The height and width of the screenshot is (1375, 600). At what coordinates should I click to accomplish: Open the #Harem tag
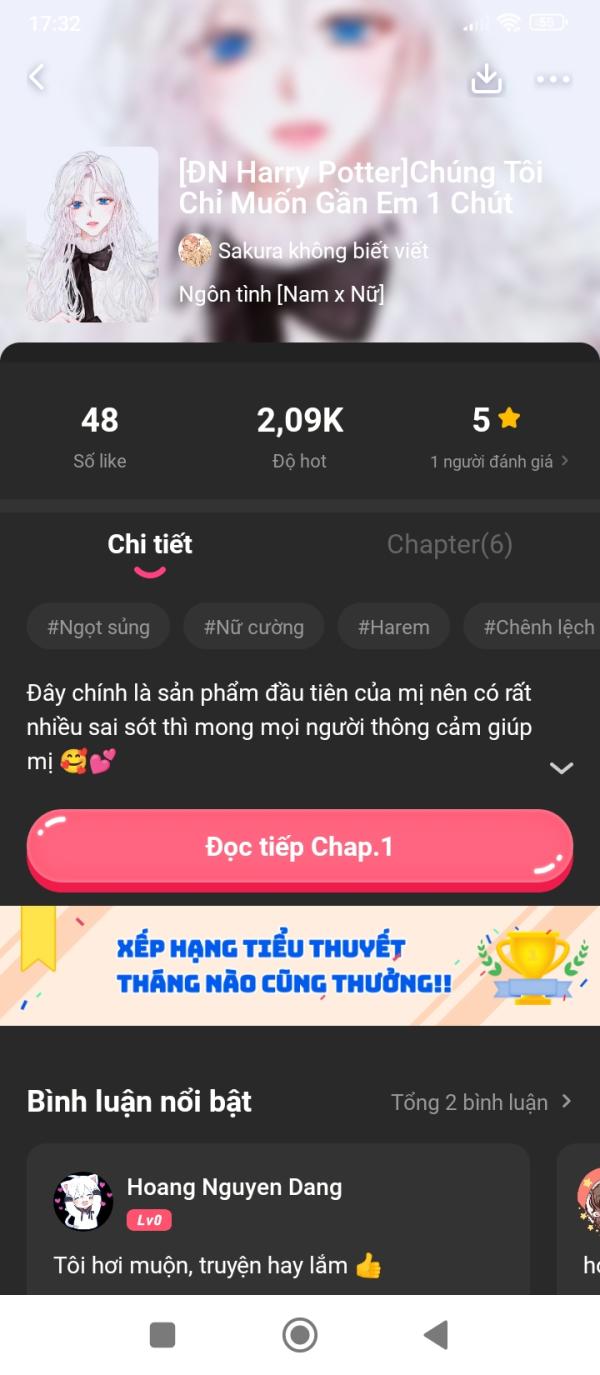(x=394, y=627)
